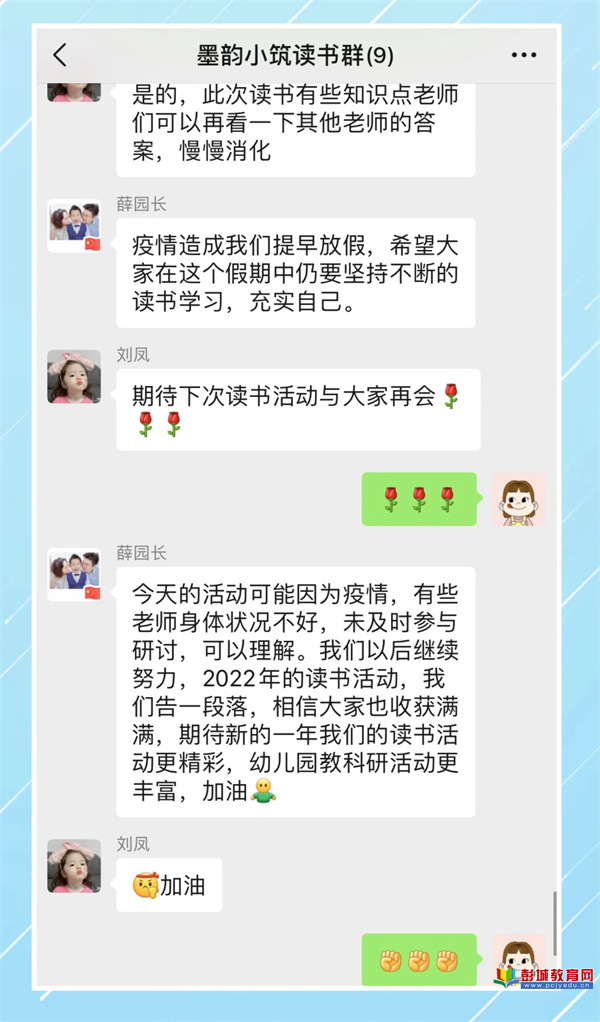Go back from the group chat
This screenshot has height=1022, width=600.
(61, 55)
